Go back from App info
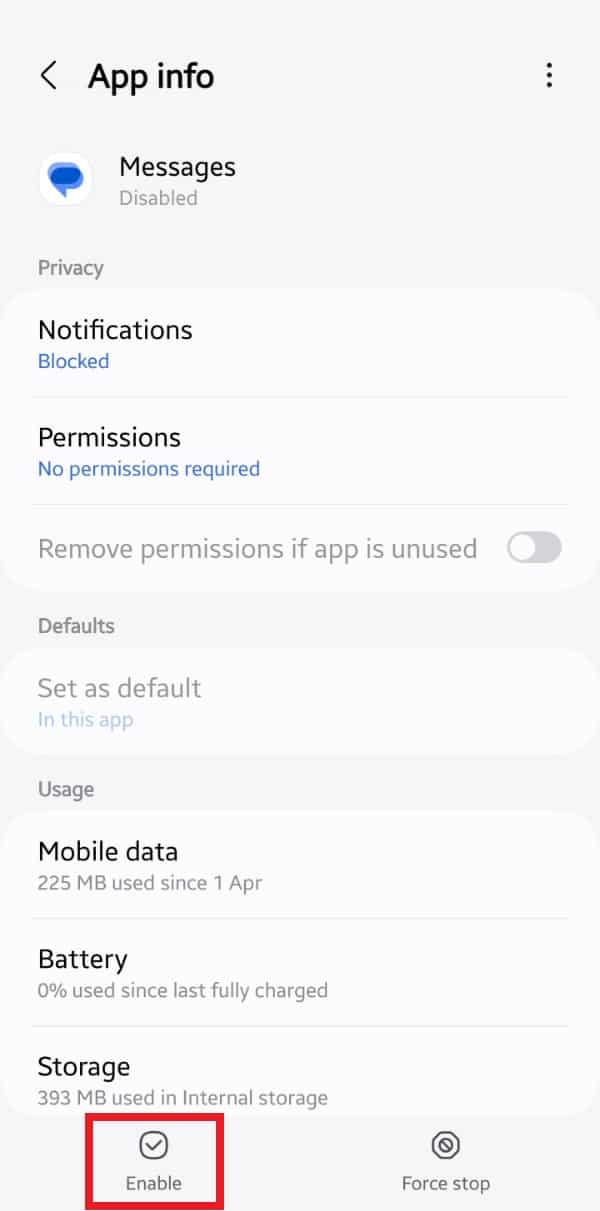Viewport: 600px width, 1211px height. (x=48, y=76)
